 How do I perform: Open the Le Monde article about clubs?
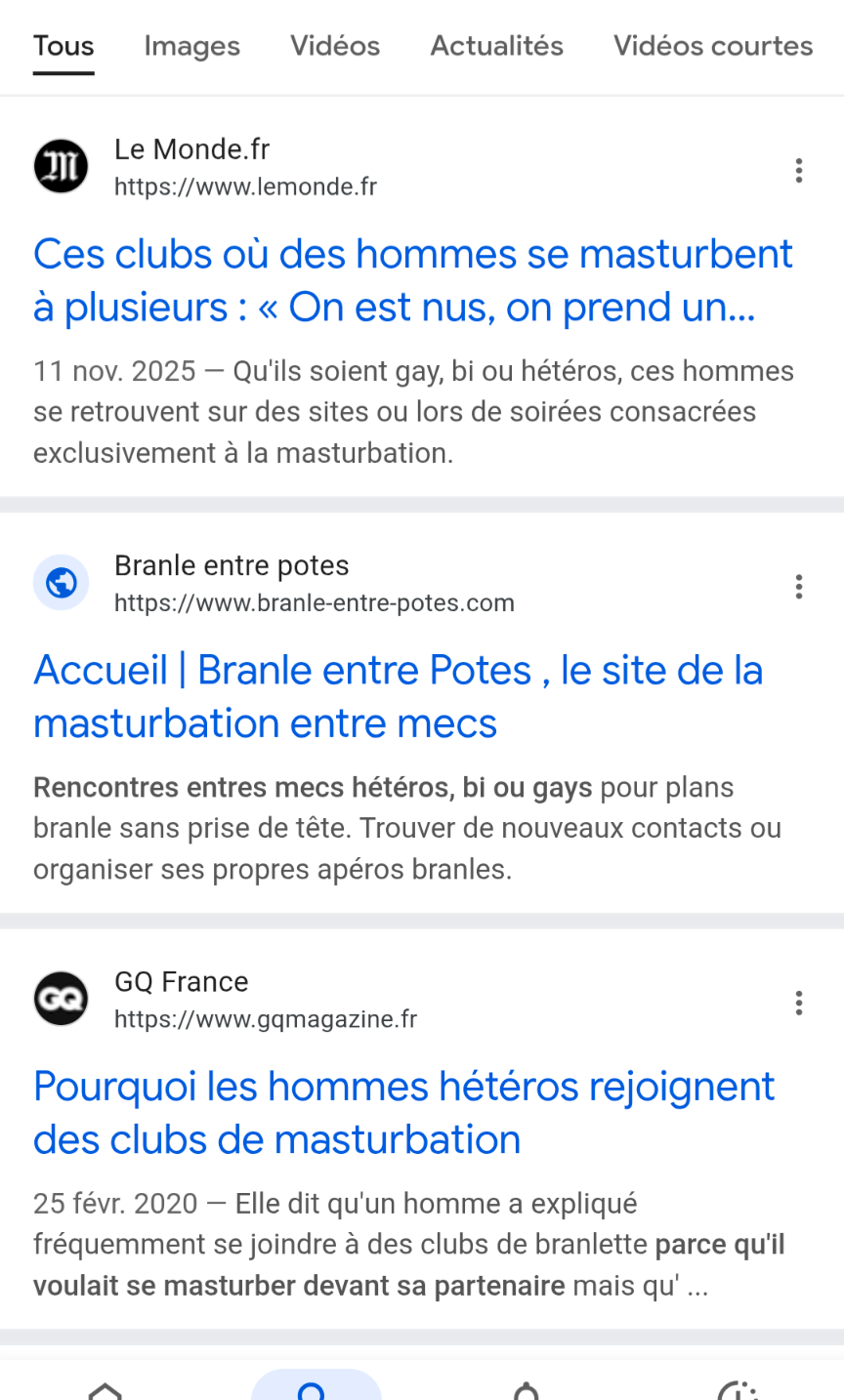412,280
